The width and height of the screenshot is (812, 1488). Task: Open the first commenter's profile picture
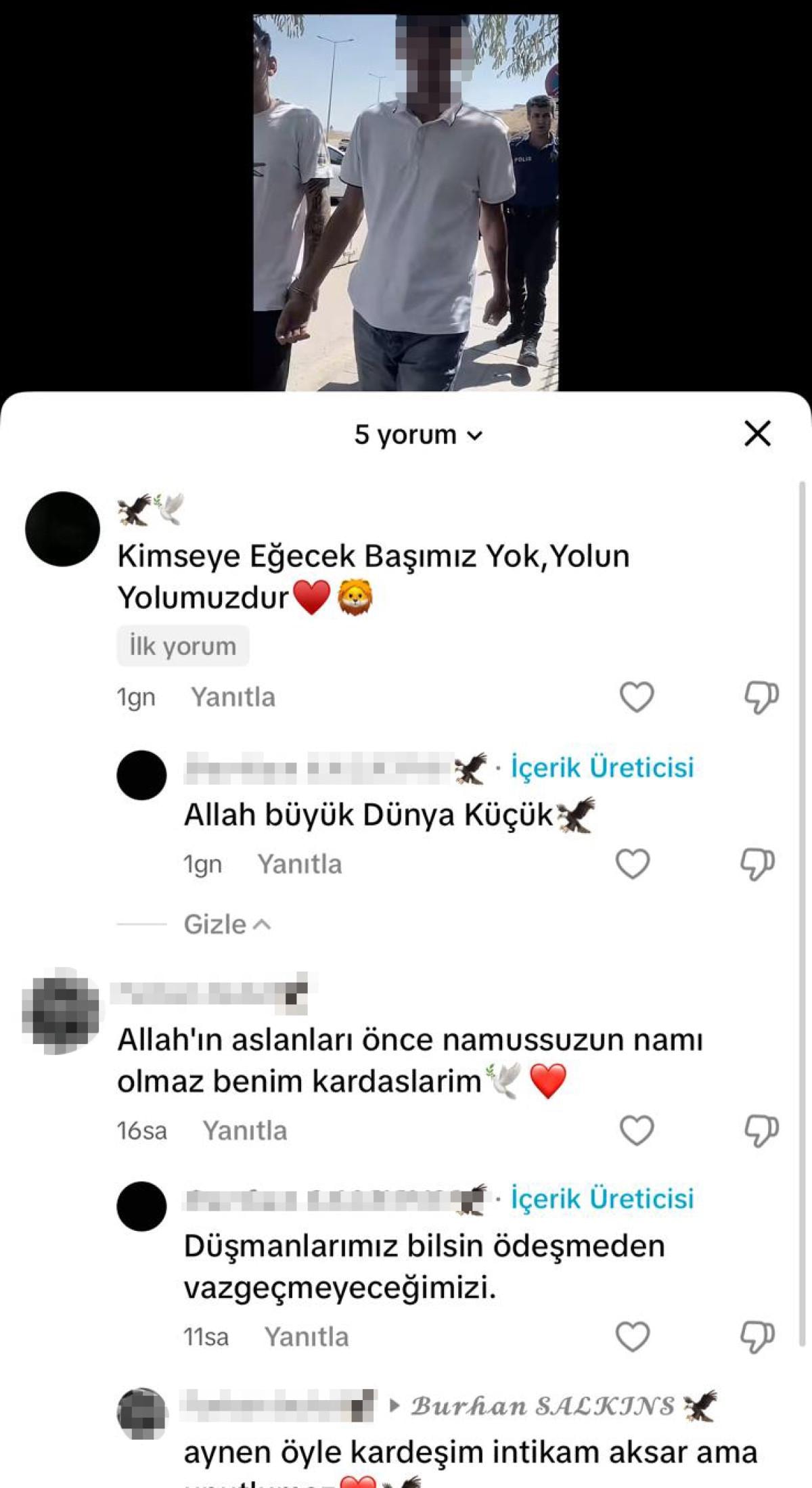coord(62,529)
